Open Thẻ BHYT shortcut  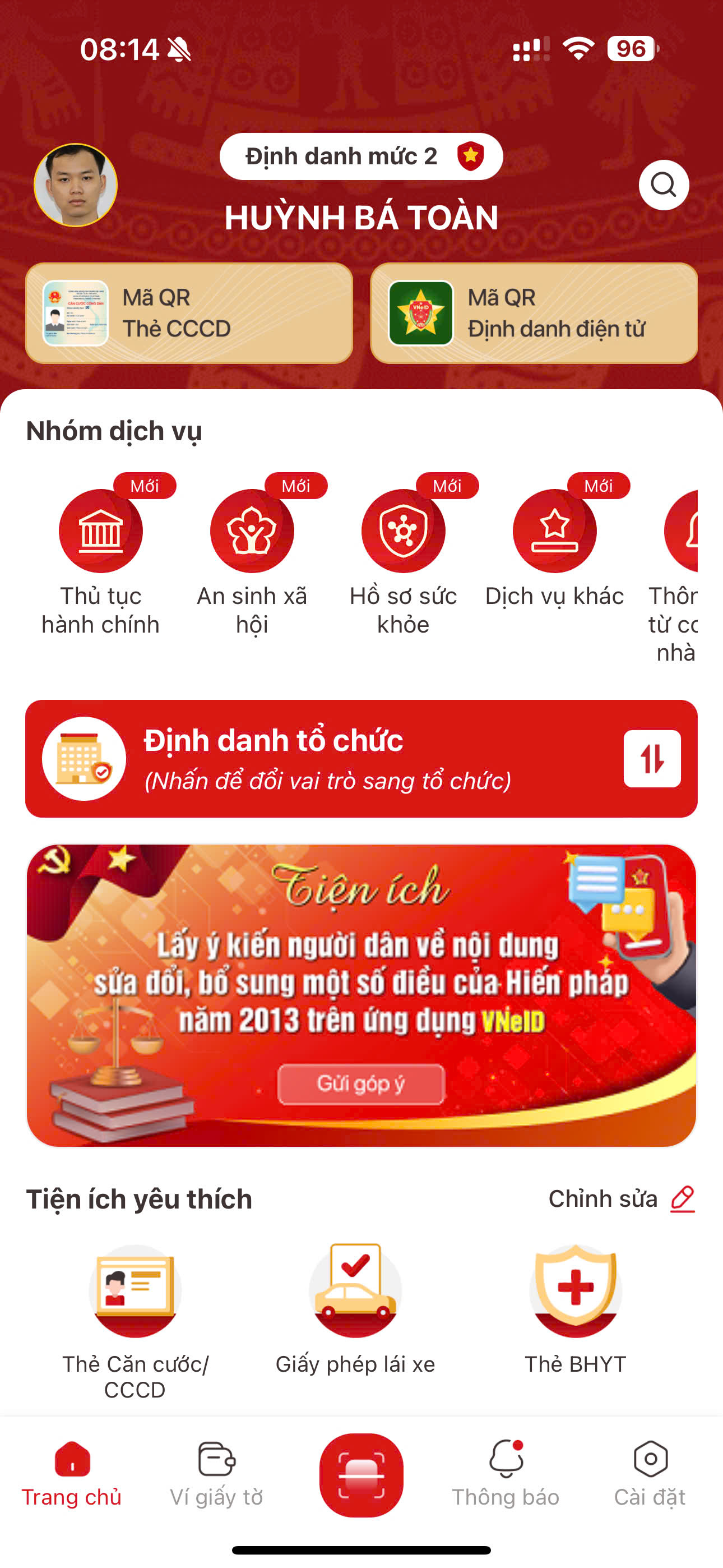coord(575,1290)
